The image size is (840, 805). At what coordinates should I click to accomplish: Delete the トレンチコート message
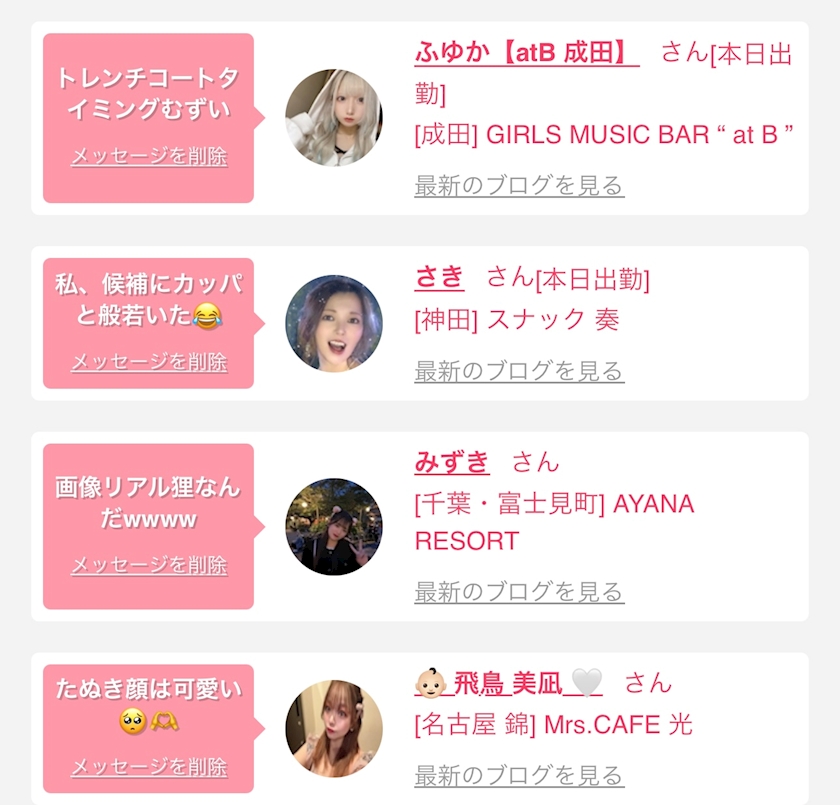click(x=149, y=157)
